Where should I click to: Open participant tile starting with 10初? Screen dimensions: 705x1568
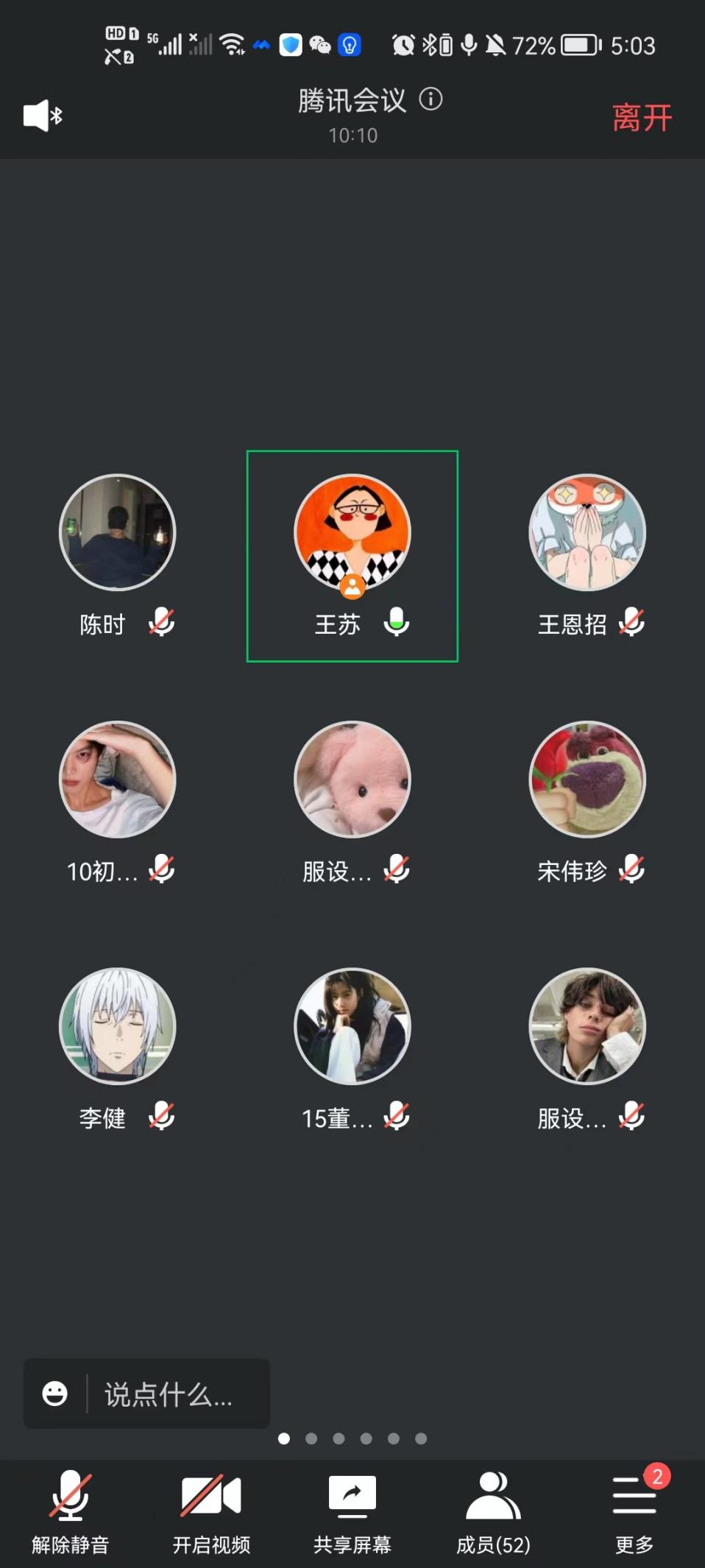point(117,802)
